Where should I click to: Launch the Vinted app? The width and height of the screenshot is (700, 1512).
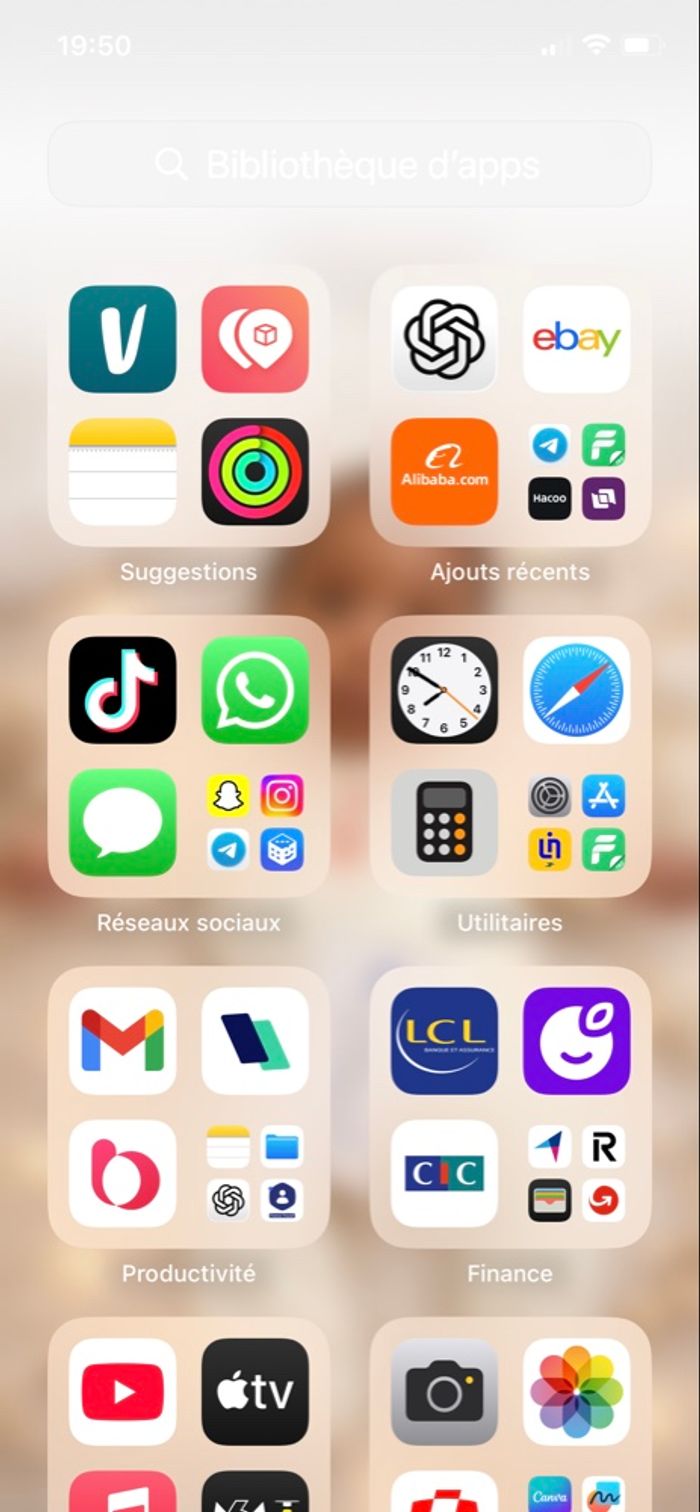pyautogui.click(x=122, y=339)
